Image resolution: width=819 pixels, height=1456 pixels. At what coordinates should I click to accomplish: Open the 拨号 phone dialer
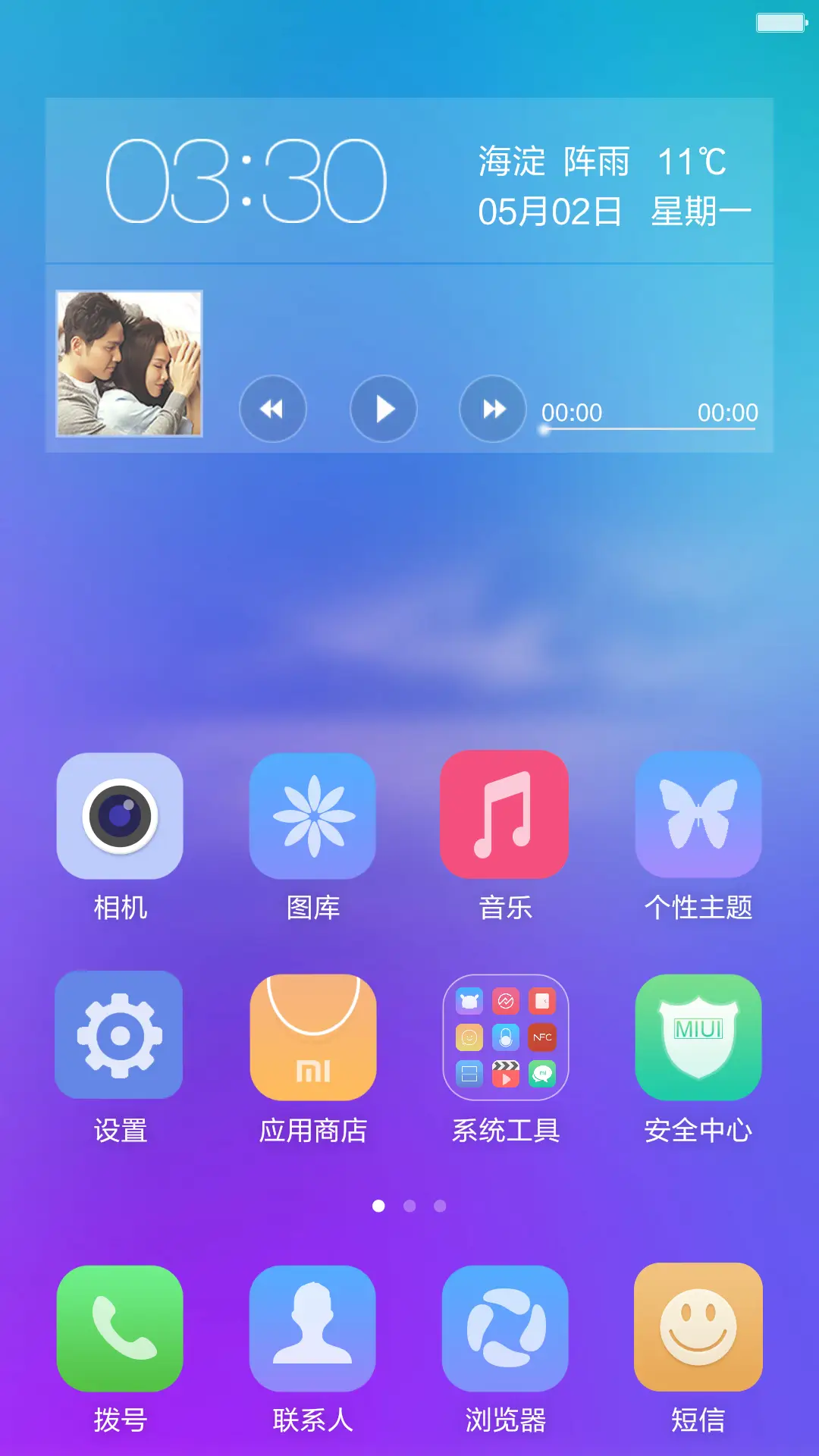click(x=120, y=1328)
